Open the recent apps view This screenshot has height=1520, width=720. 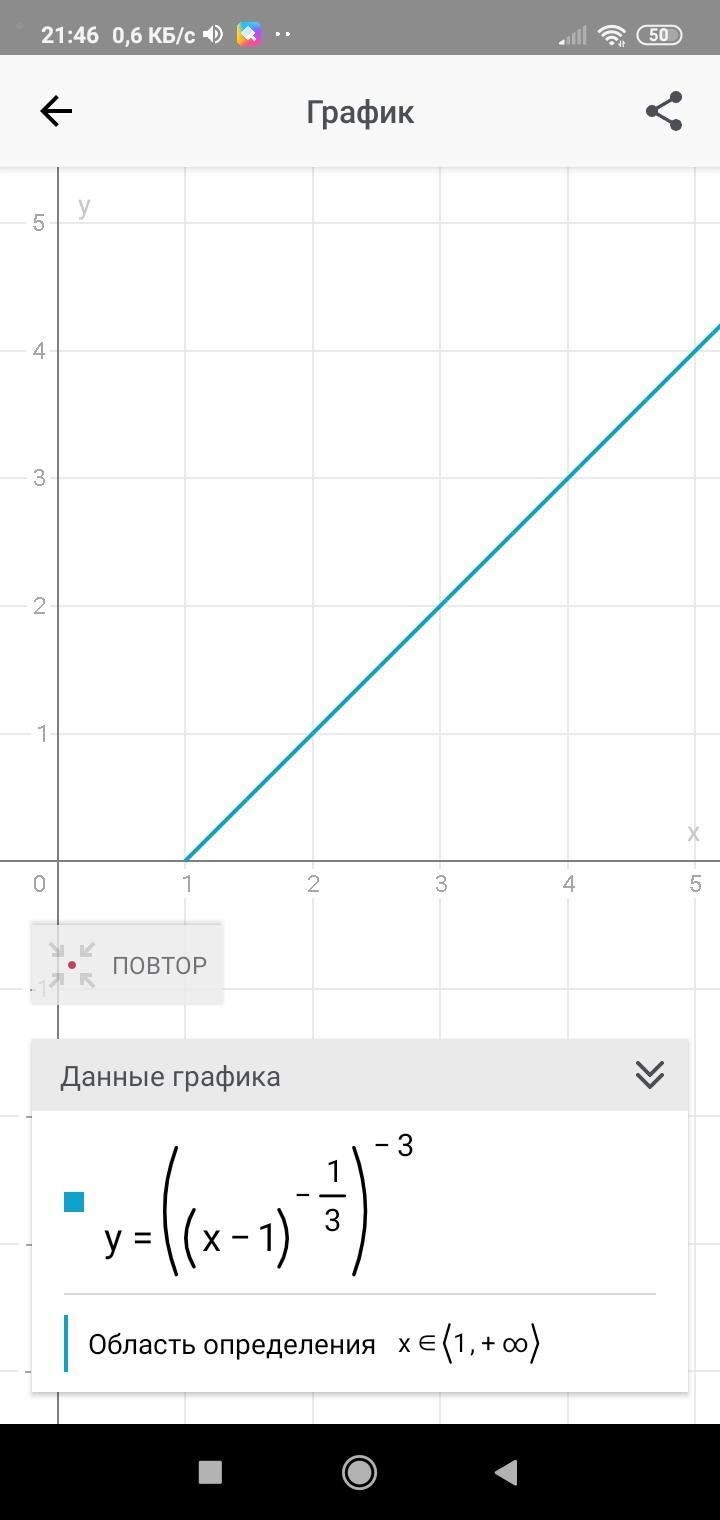(210, 1471)
